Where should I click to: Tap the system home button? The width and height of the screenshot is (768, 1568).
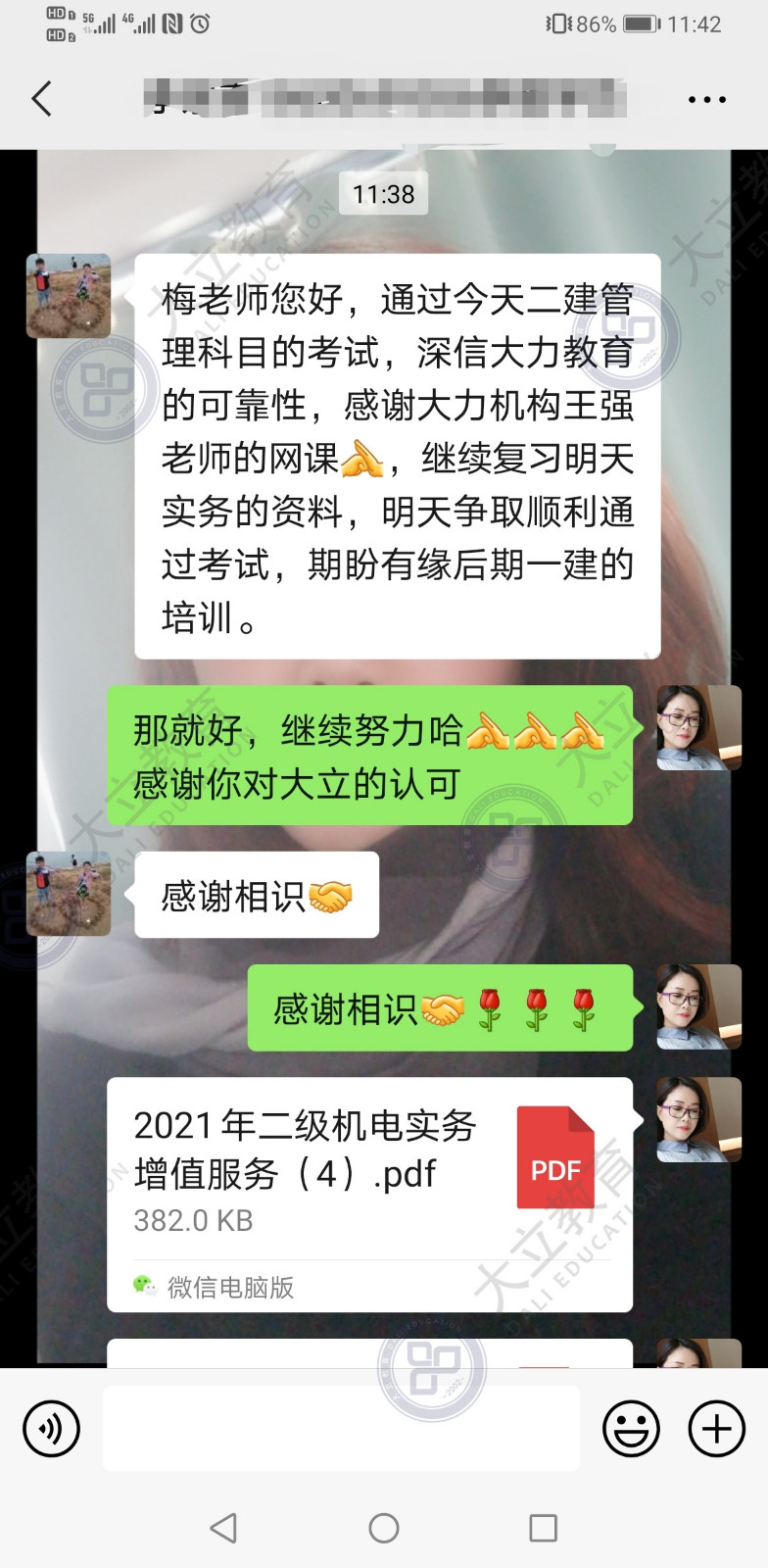click(x=384, y=1528)
